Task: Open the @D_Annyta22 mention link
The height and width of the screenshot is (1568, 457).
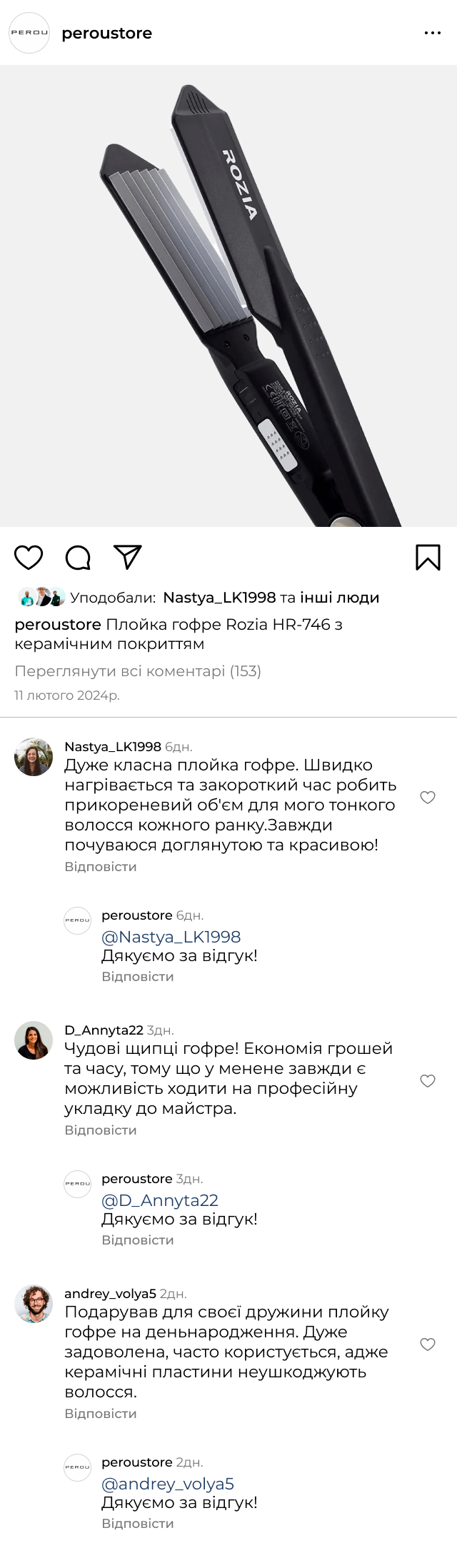Action: pyautogui.click(x=160, y=1200)
